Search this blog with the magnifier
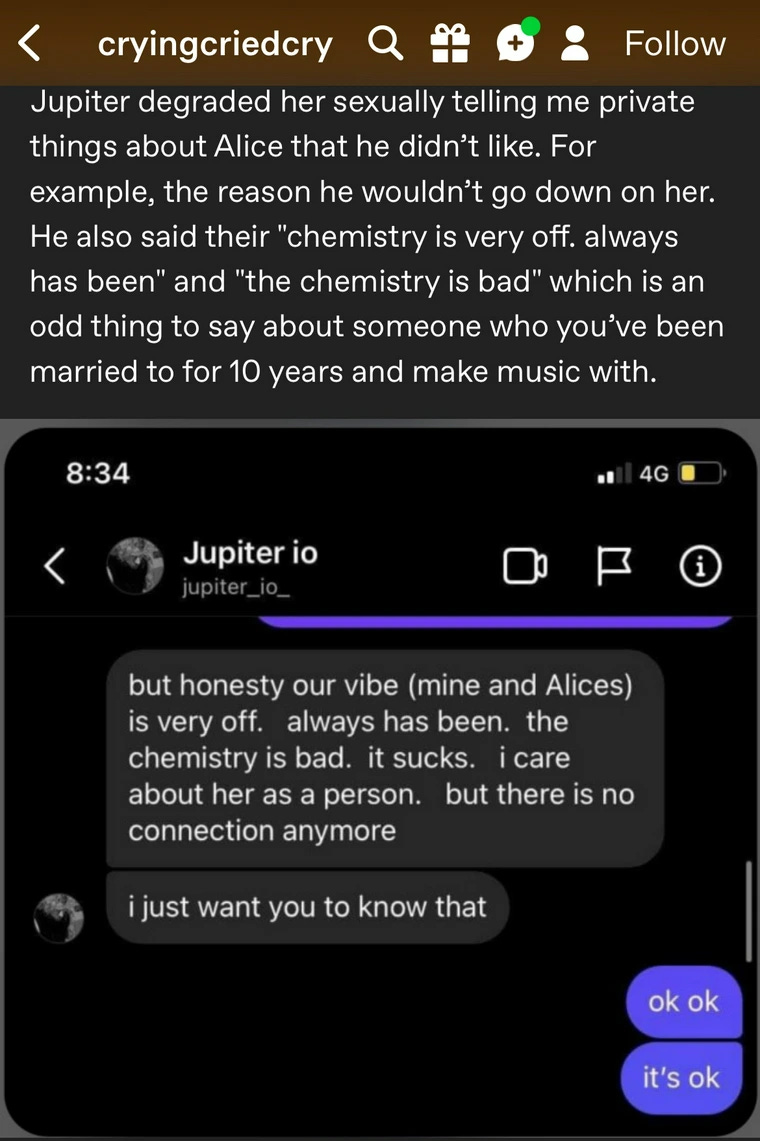 tap(385, 43)
